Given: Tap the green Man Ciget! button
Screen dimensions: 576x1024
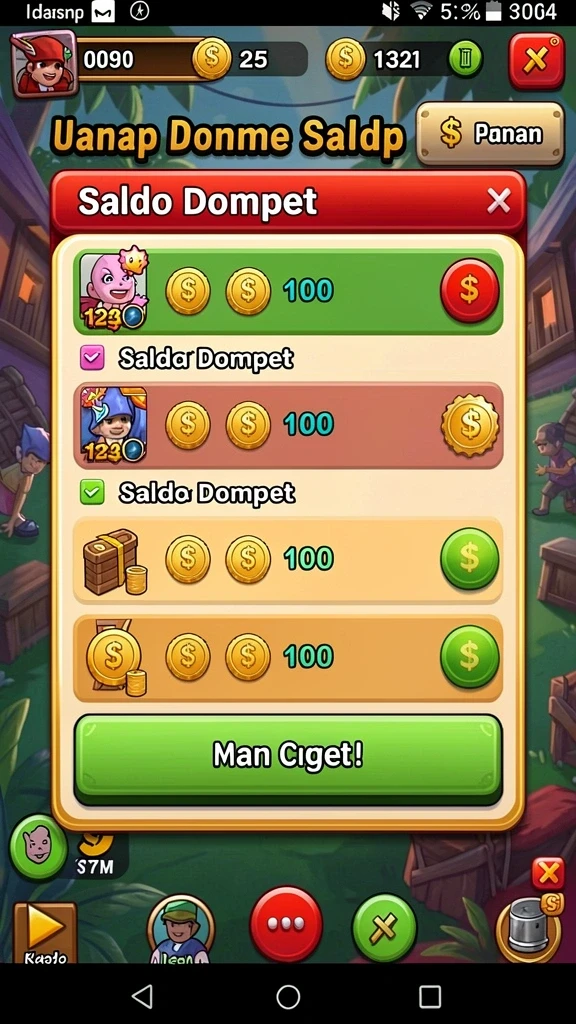Looking at the screenshot, I should coord(288,758).
